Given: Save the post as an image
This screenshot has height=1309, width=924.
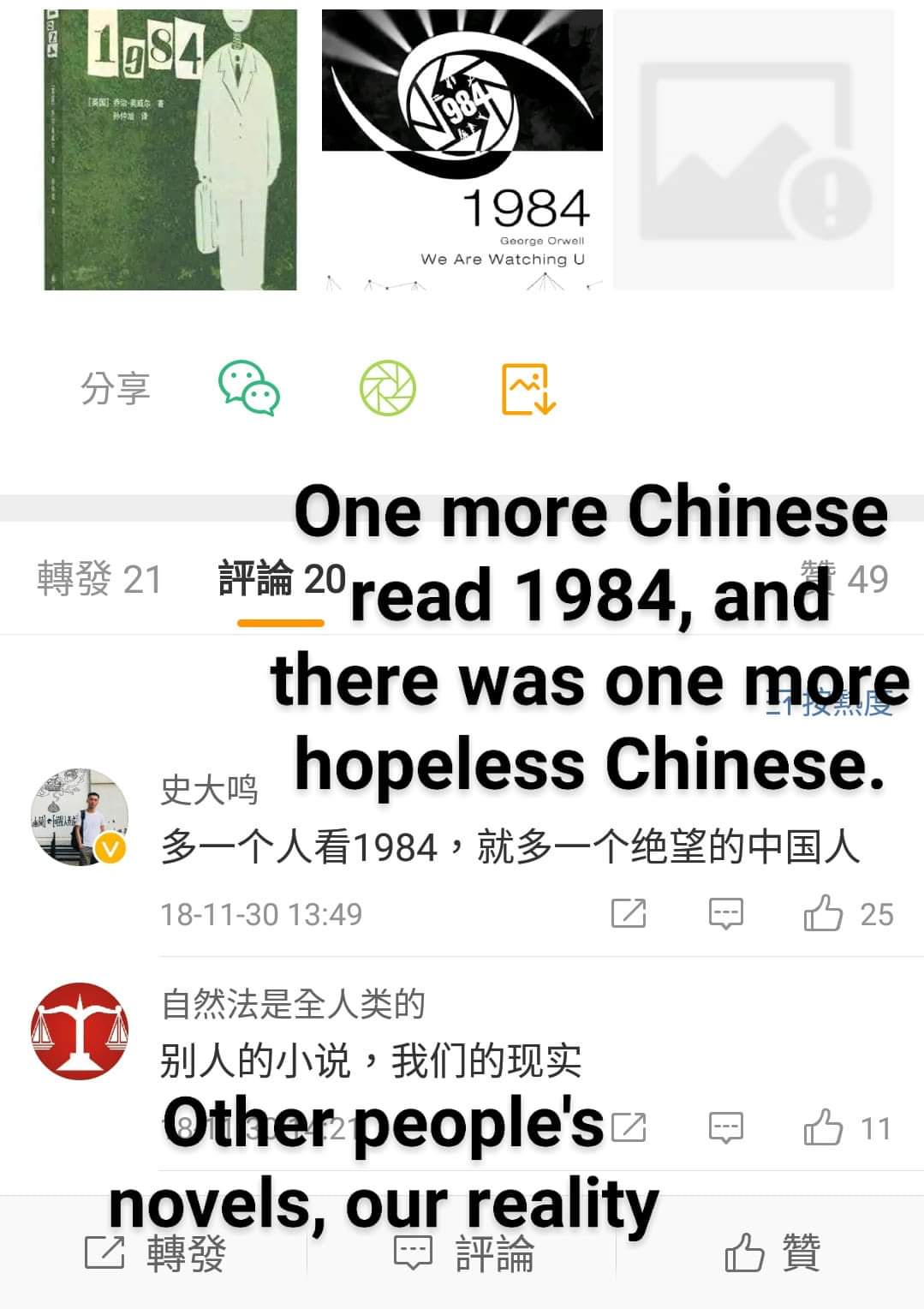Looking at the screenshot, I should [x=528, y=388].
